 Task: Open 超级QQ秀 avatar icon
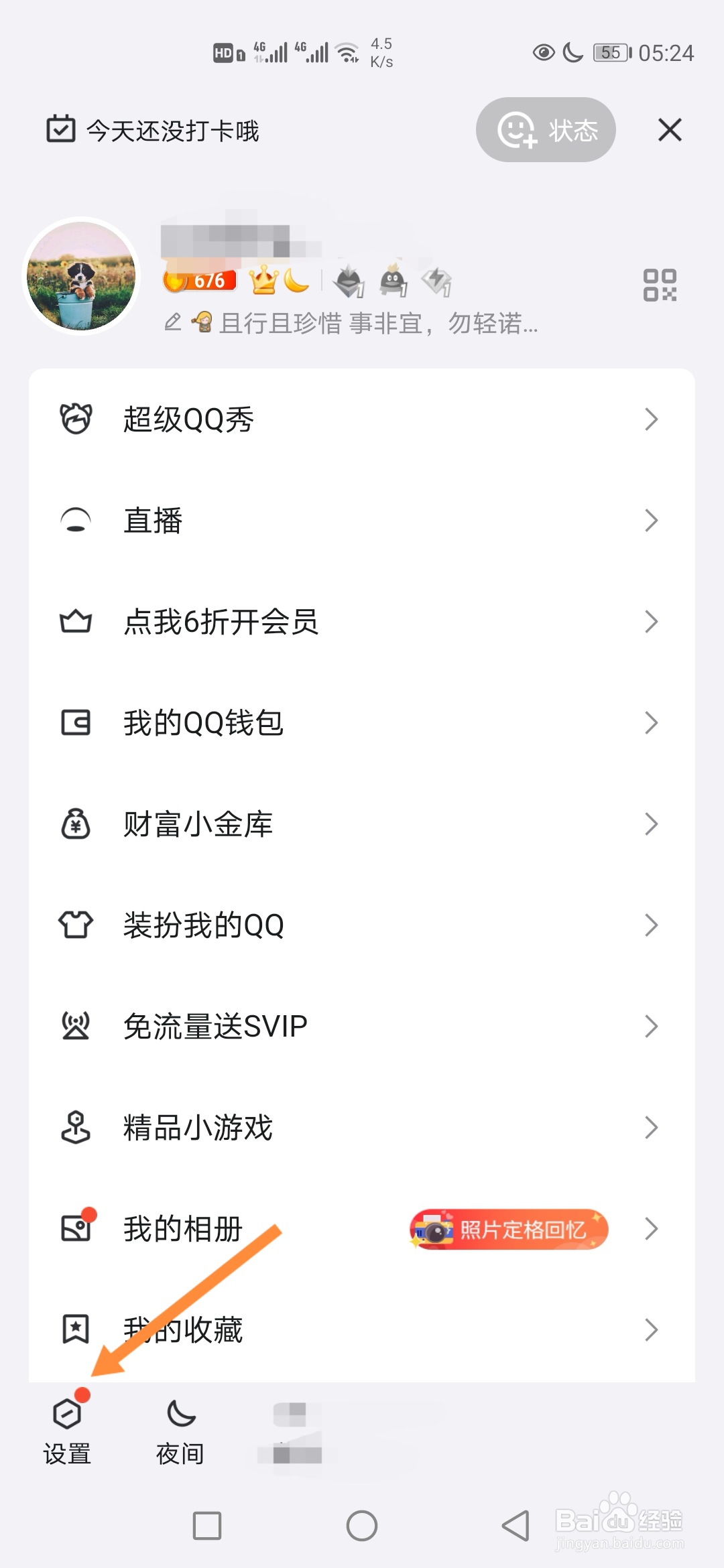click(x=76, y=419)
